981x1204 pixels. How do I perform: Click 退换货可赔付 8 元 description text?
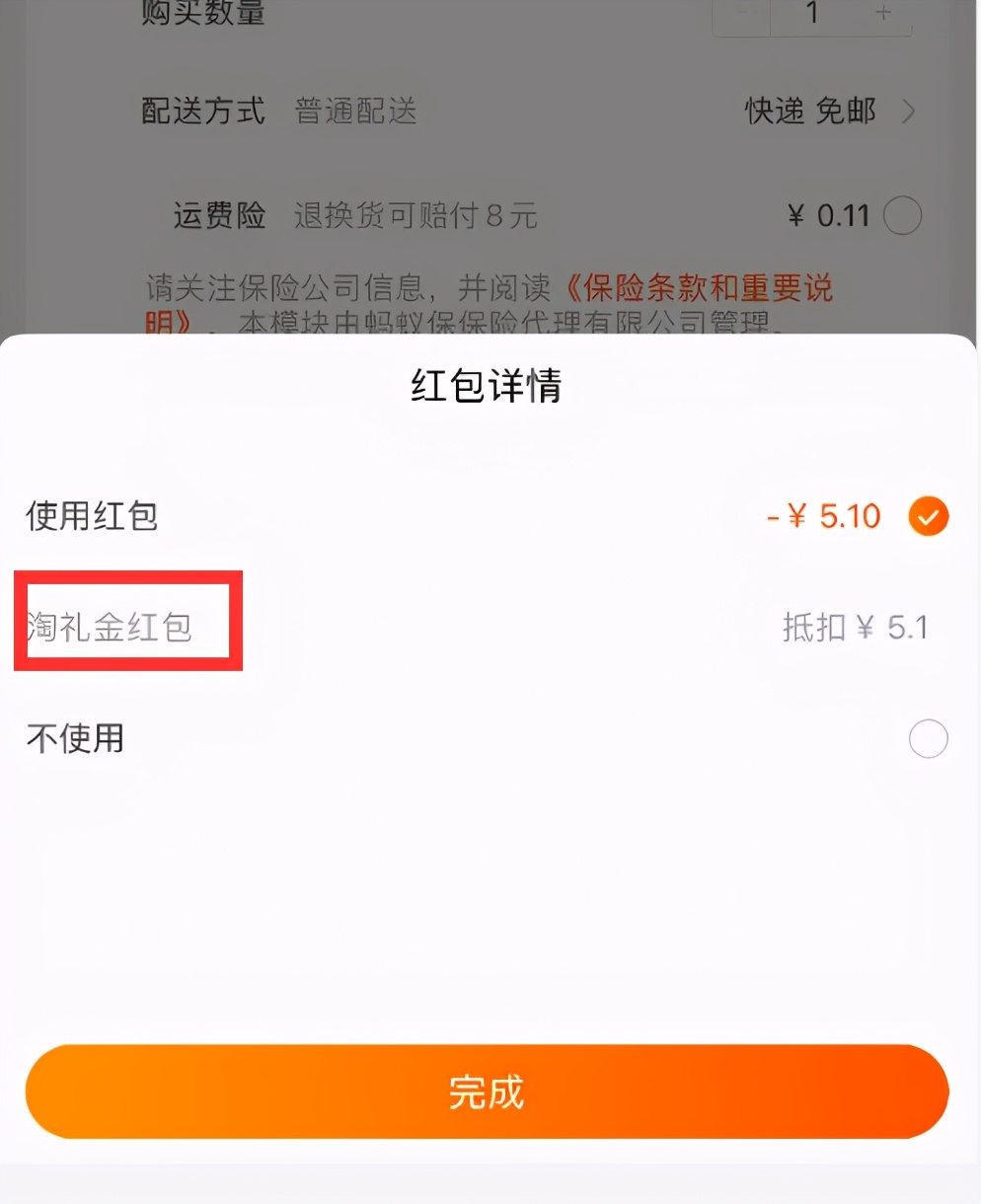coord(414,216)
